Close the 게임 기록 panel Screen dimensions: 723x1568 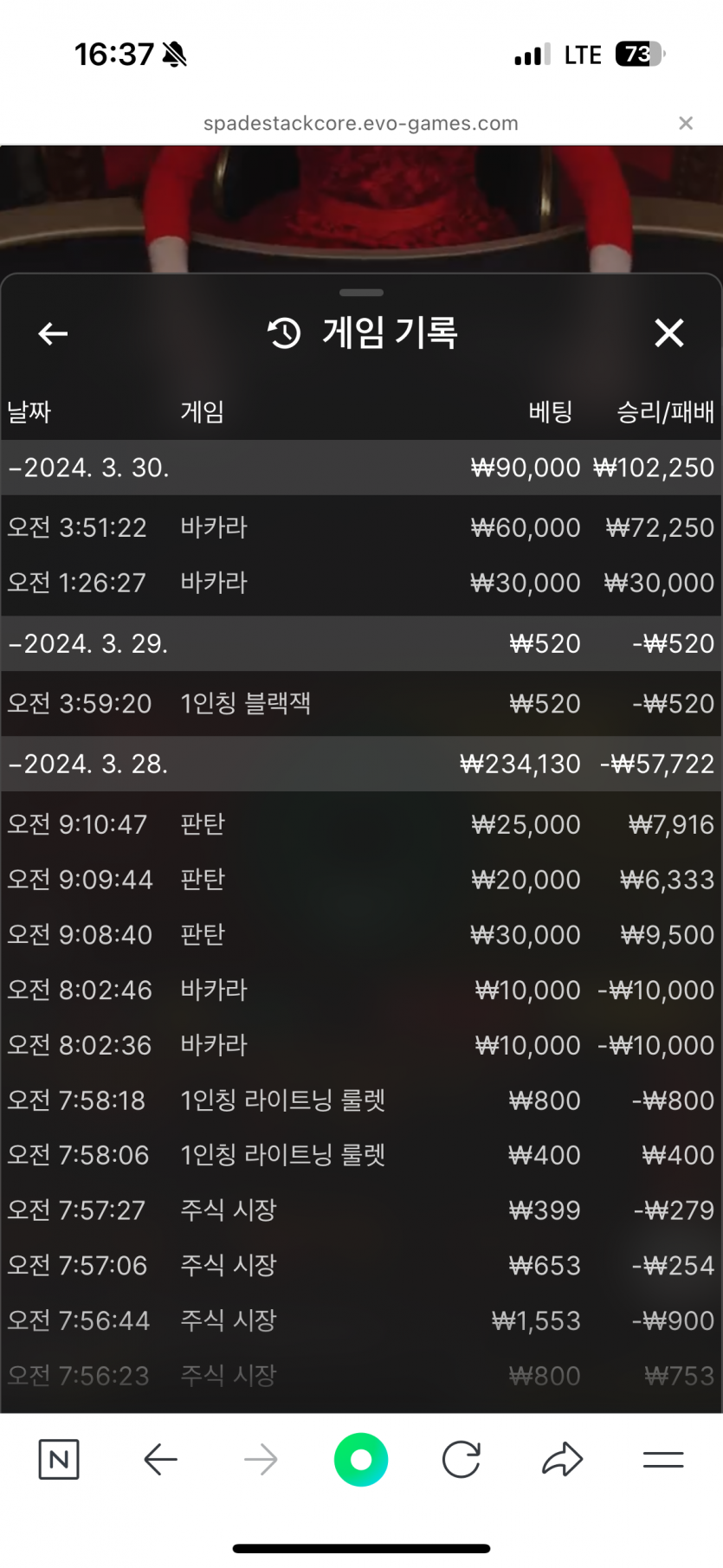click(x=668, y=332)
